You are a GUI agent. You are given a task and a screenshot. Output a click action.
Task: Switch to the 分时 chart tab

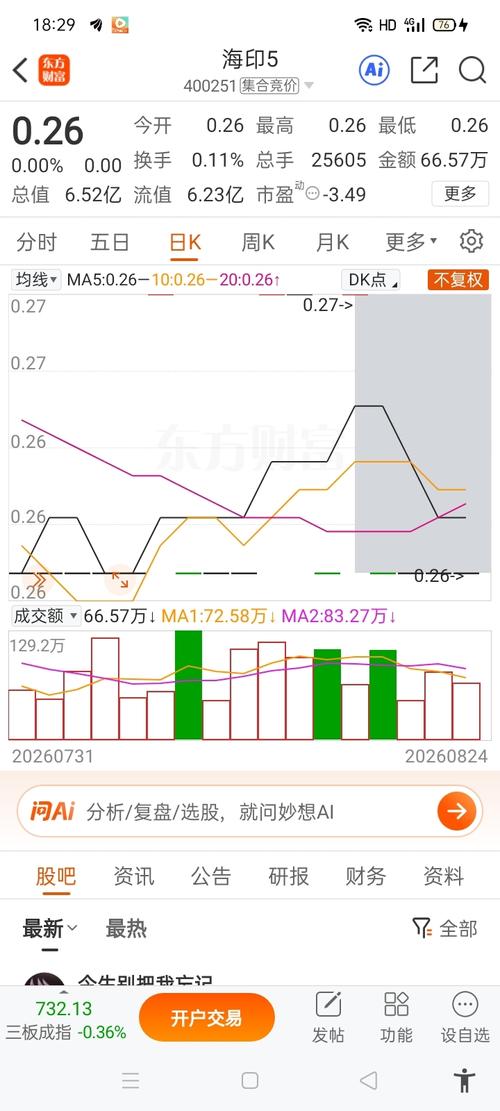click(36, 242)
